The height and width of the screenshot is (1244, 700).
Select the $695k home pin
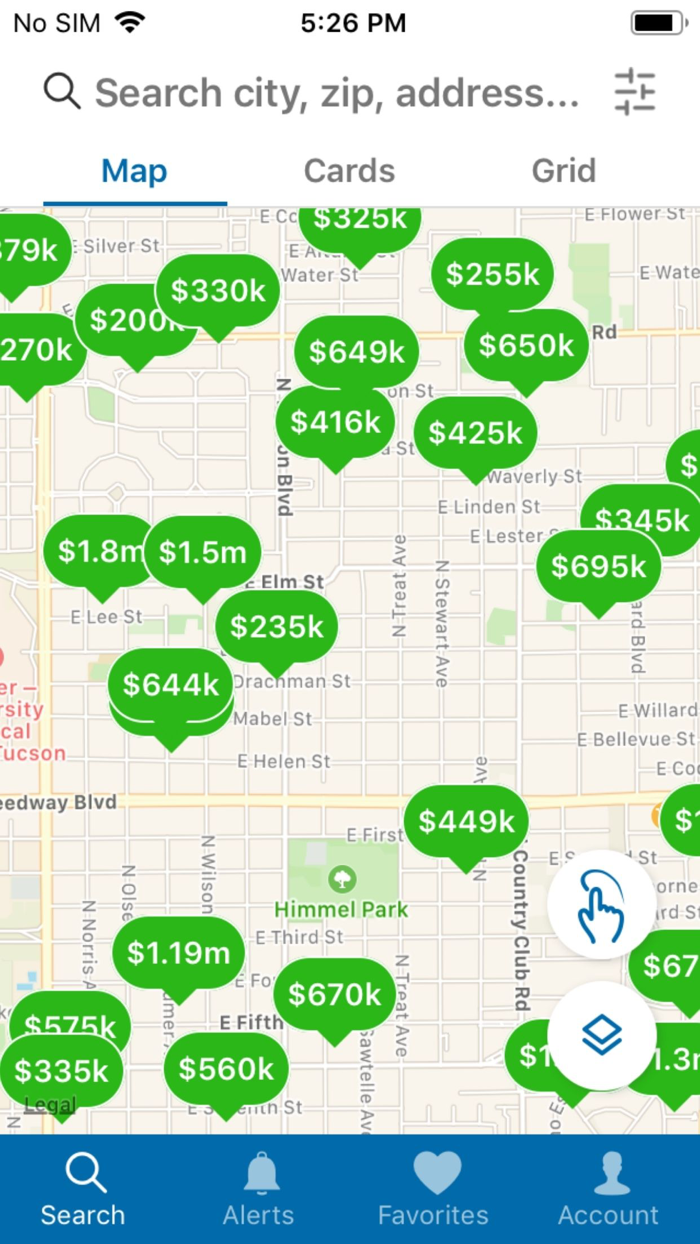pos(598,567)
